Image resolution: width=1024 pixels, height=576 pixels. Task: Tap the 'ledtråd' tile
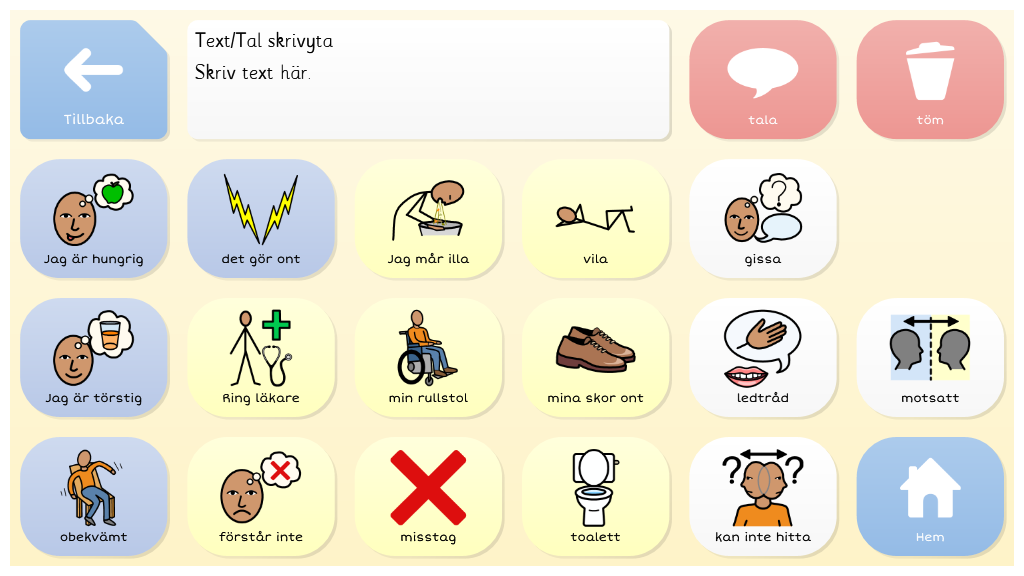(762, 358)
